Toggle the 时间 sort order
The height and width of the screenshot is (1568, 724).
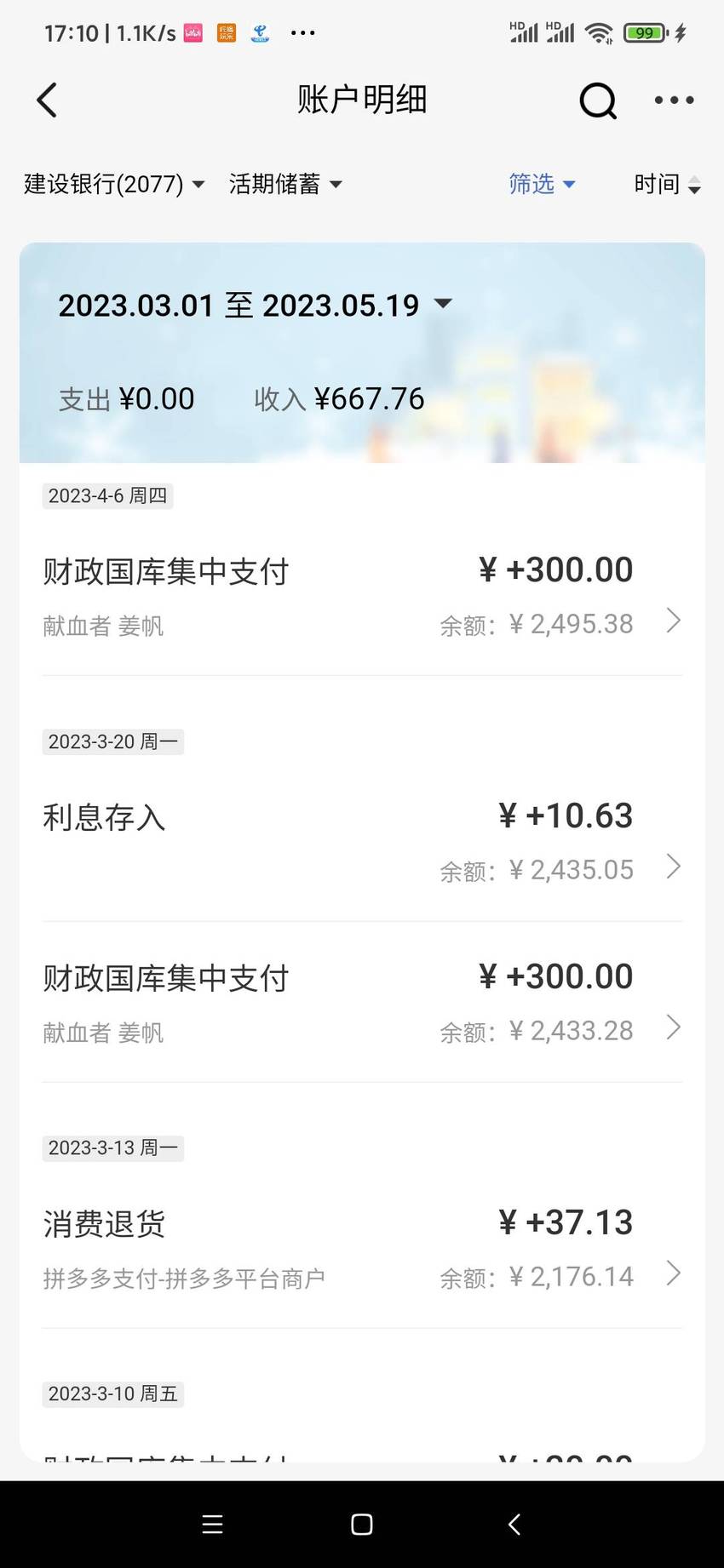tap(667, 184)
